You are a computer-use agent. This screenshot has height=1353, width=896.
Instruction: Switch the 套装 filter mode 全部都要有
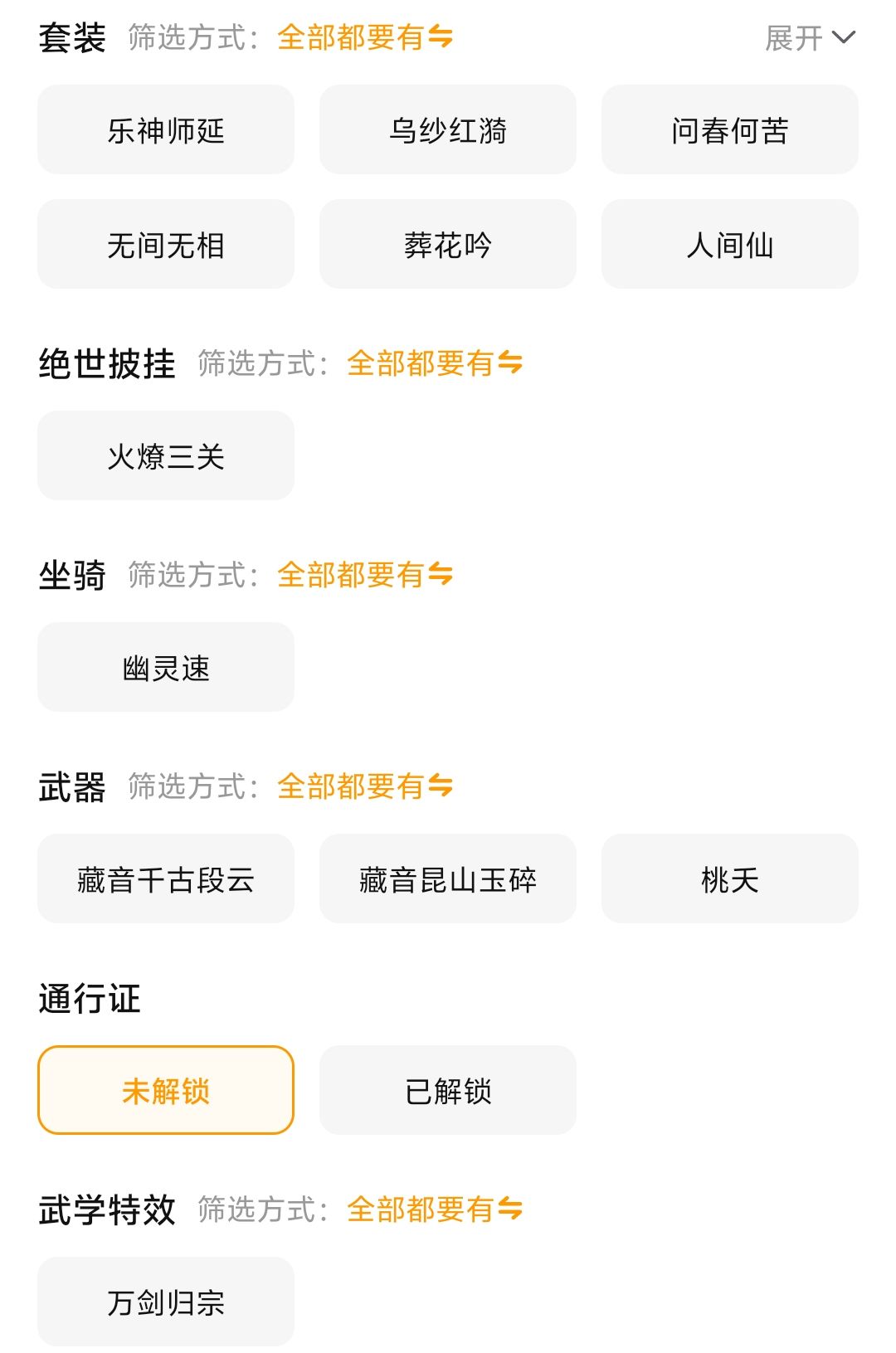365,37
